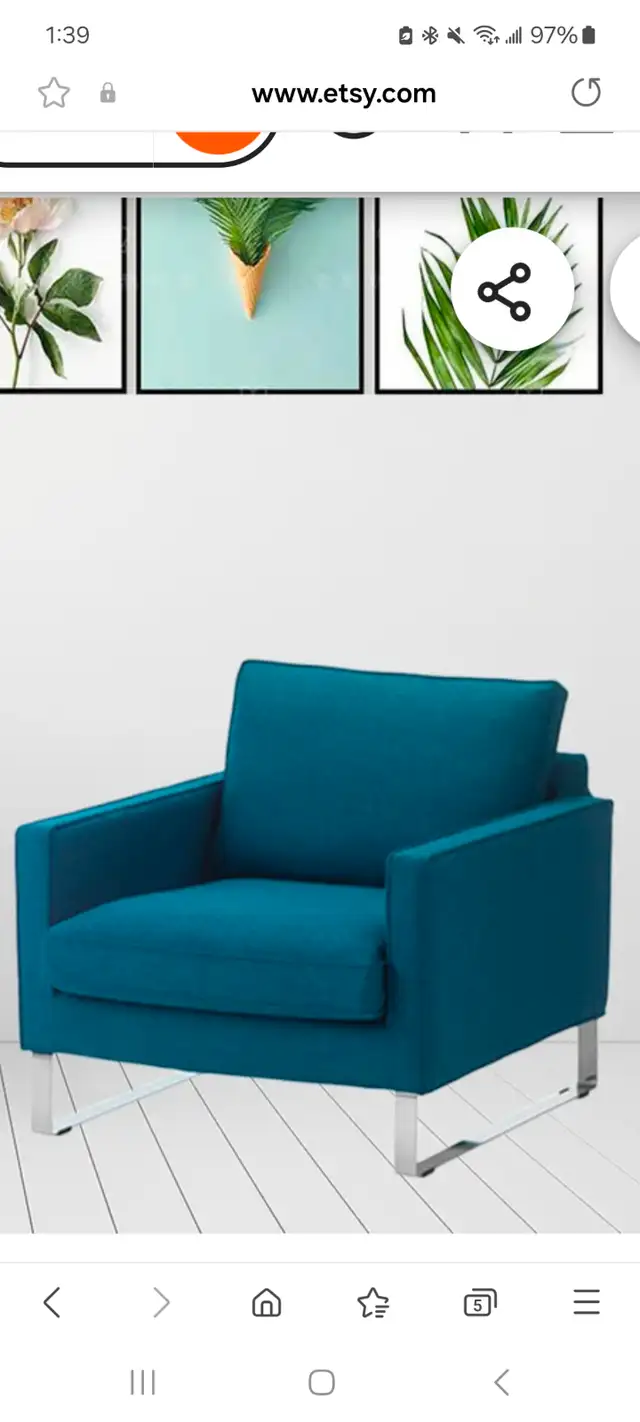Bookmark the page with the star icon

click(54, 94)
